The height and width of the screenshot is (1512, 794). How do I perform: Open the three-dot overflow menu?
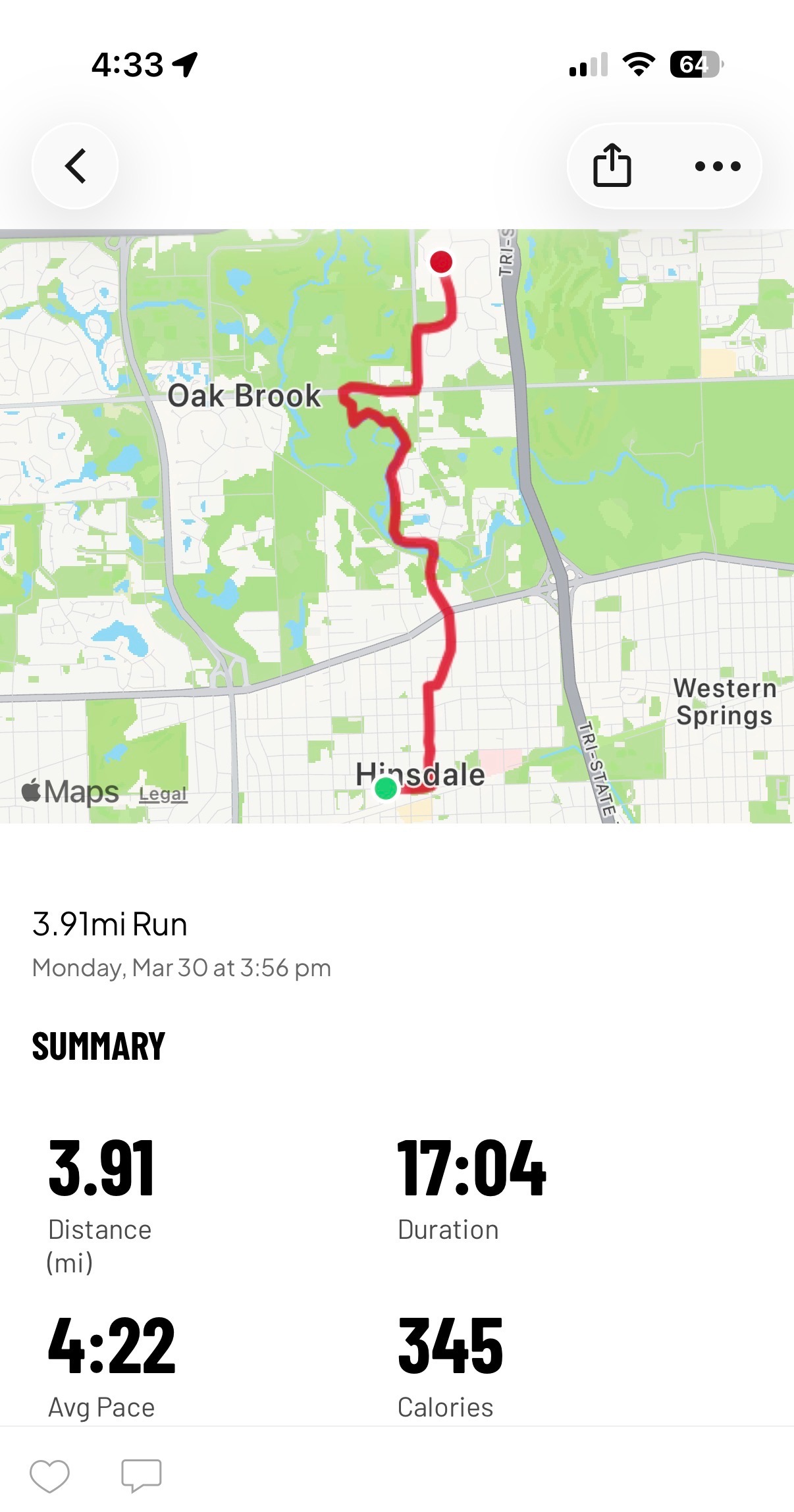[x=718, y=166]
